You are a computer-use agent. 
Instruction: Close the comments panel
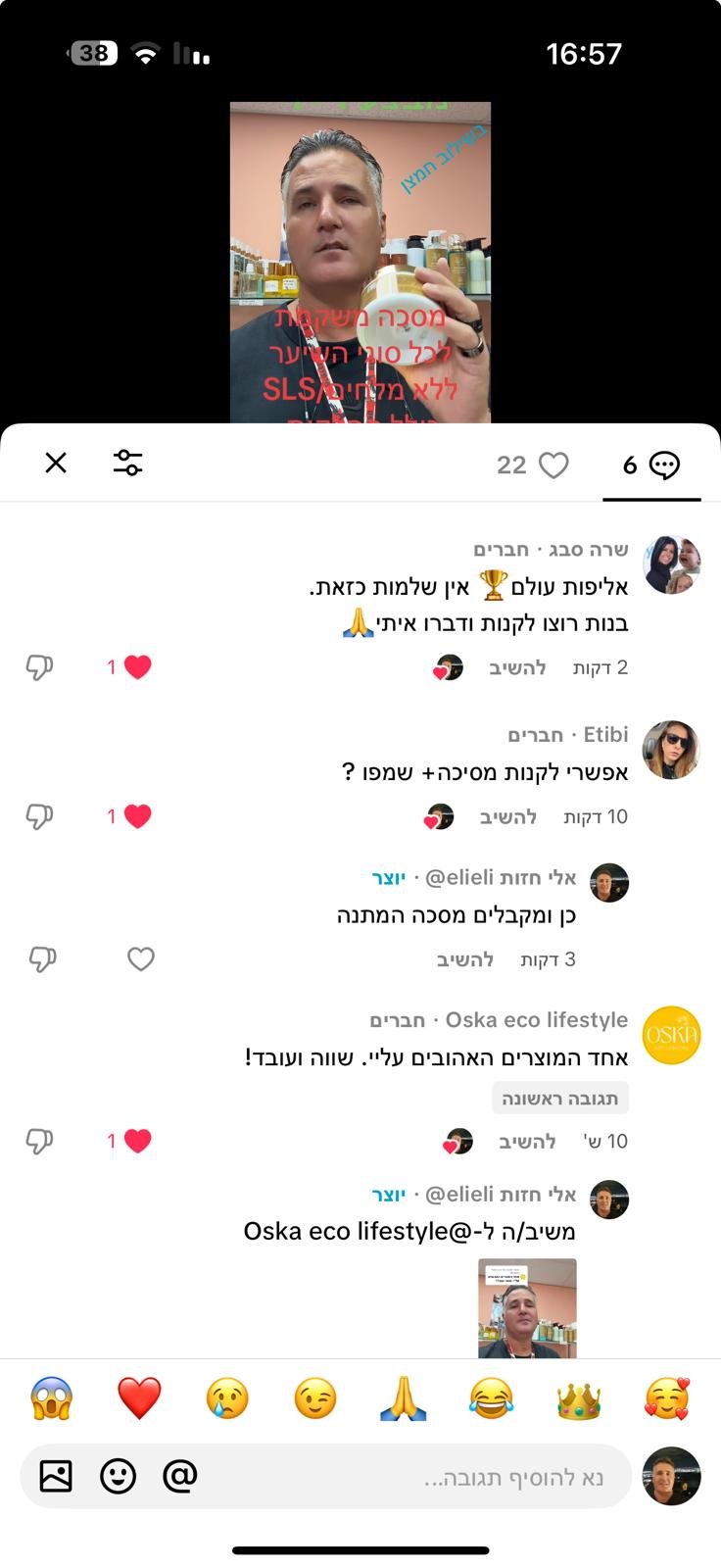tap(56, 463)
